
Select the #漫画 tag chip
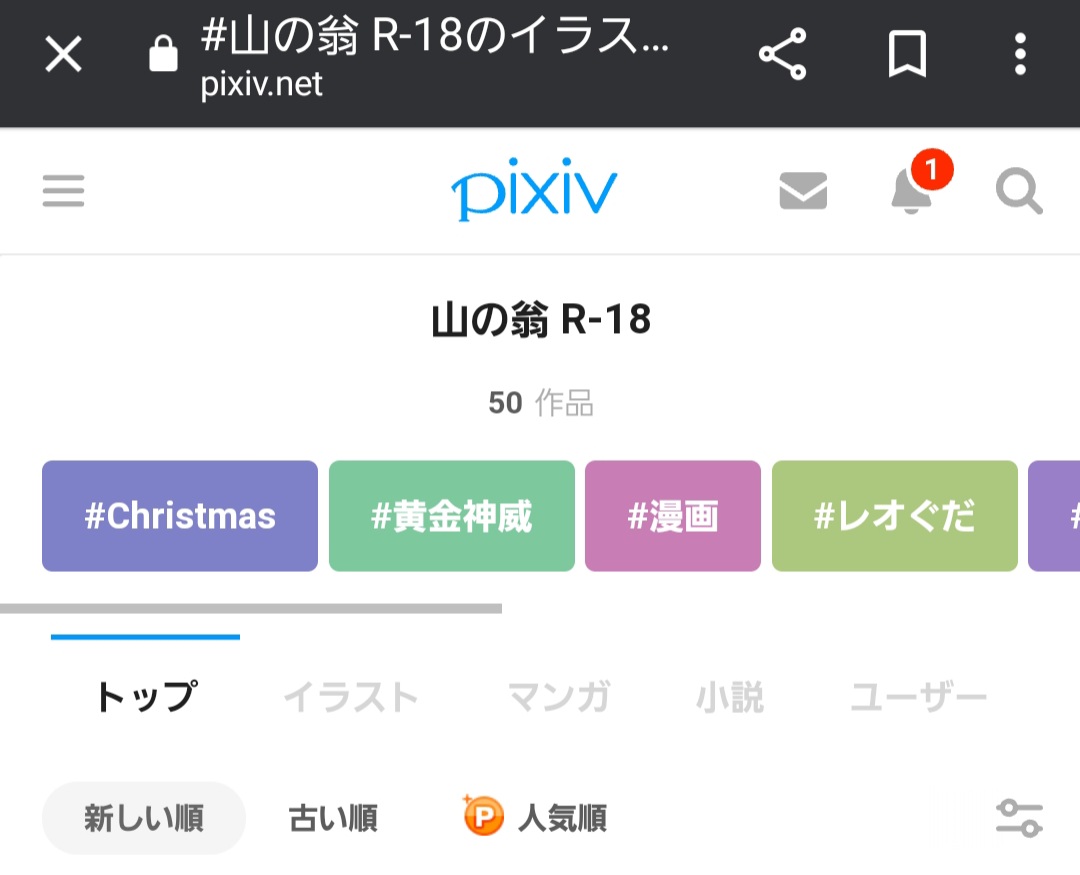click(673, 516)
